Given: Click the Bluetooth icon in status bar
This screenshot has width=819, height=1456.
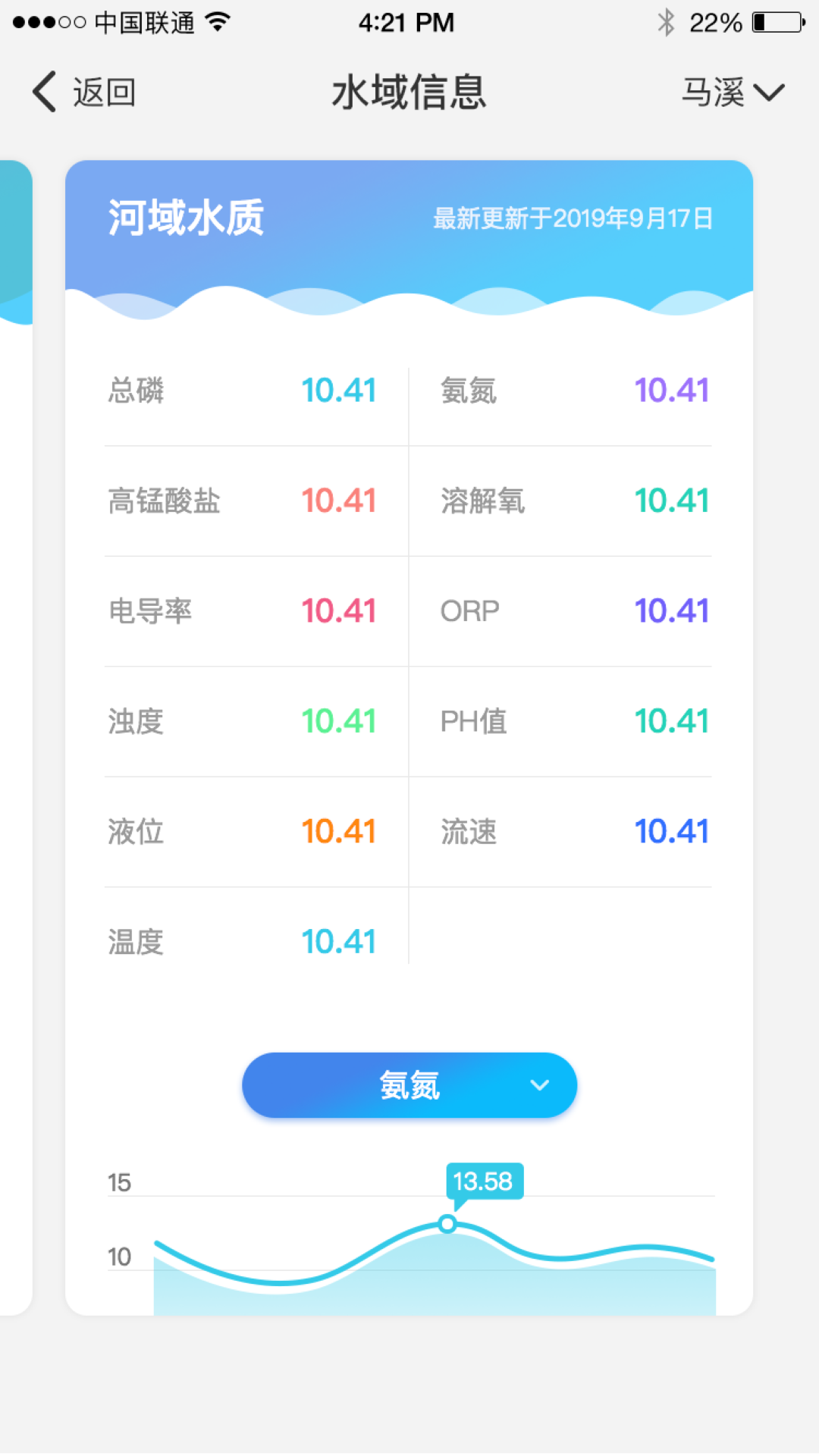Looking at the screenshot, I should pyautogui.click(x=667, y=22).
